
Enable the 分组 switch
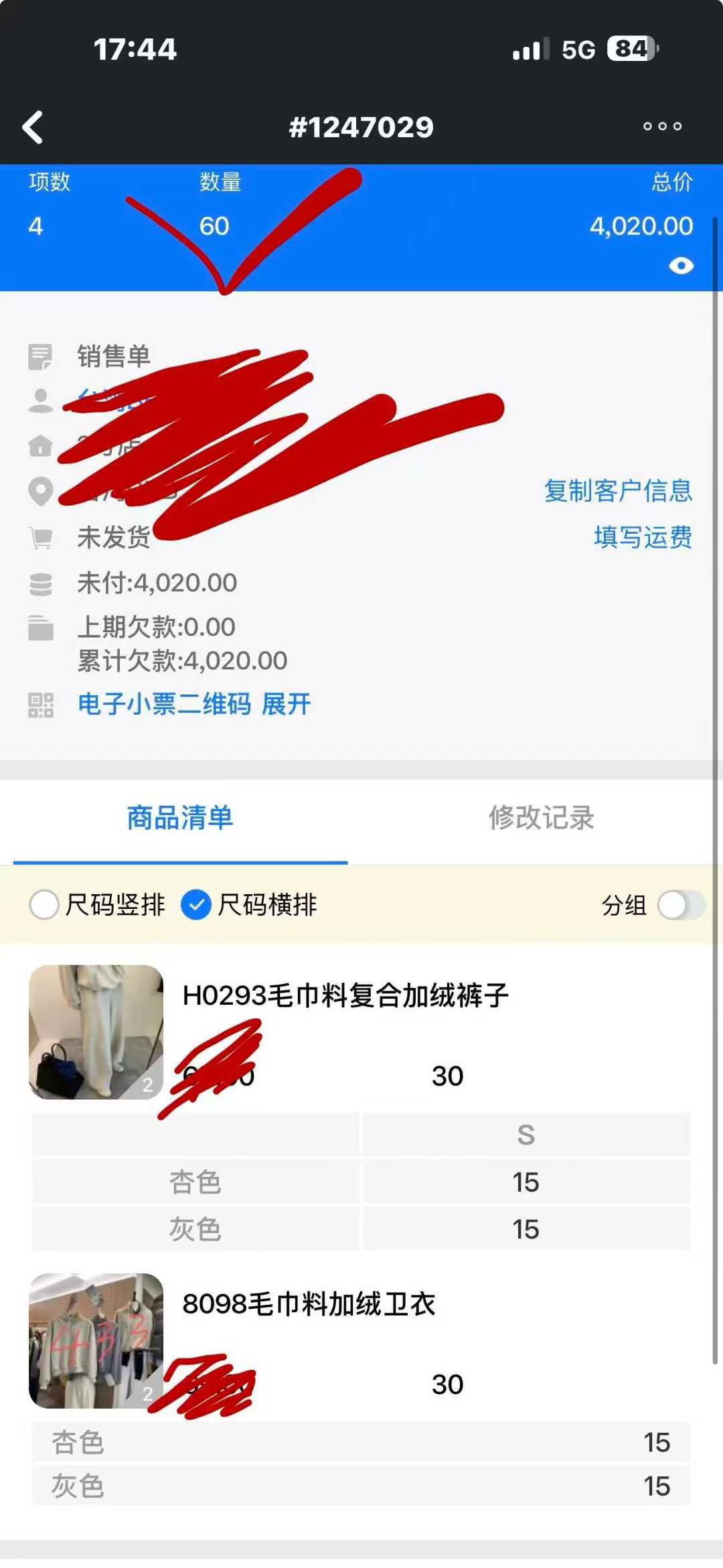coord(681,906)
